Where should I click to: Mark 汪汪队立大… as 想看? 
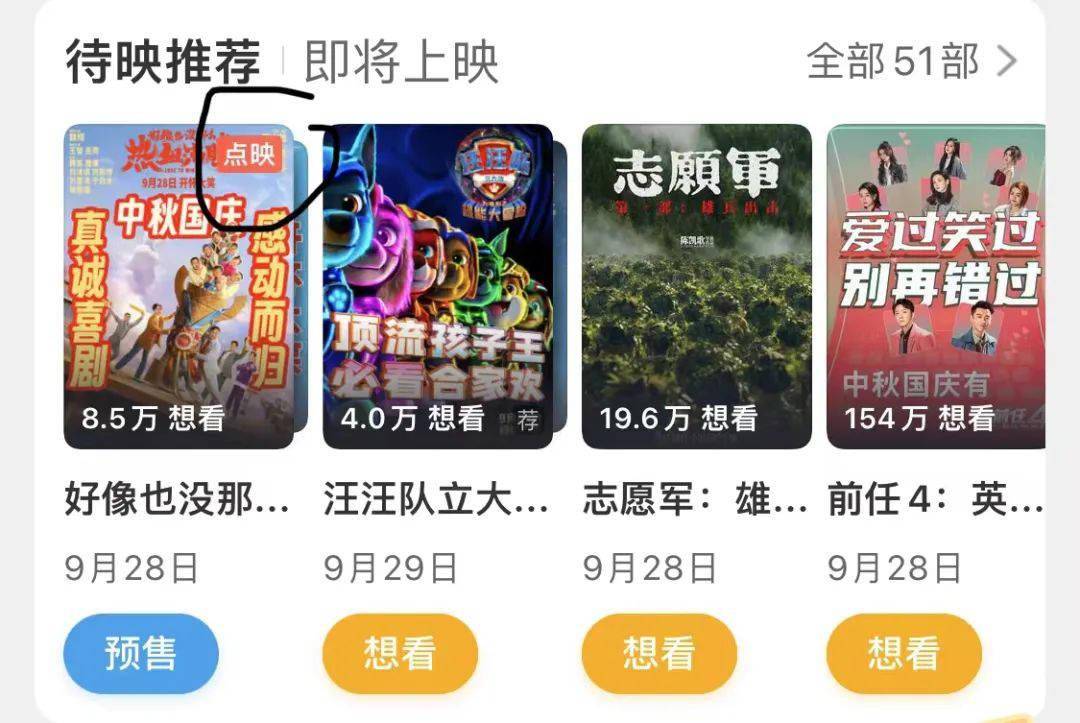[400, 654]
